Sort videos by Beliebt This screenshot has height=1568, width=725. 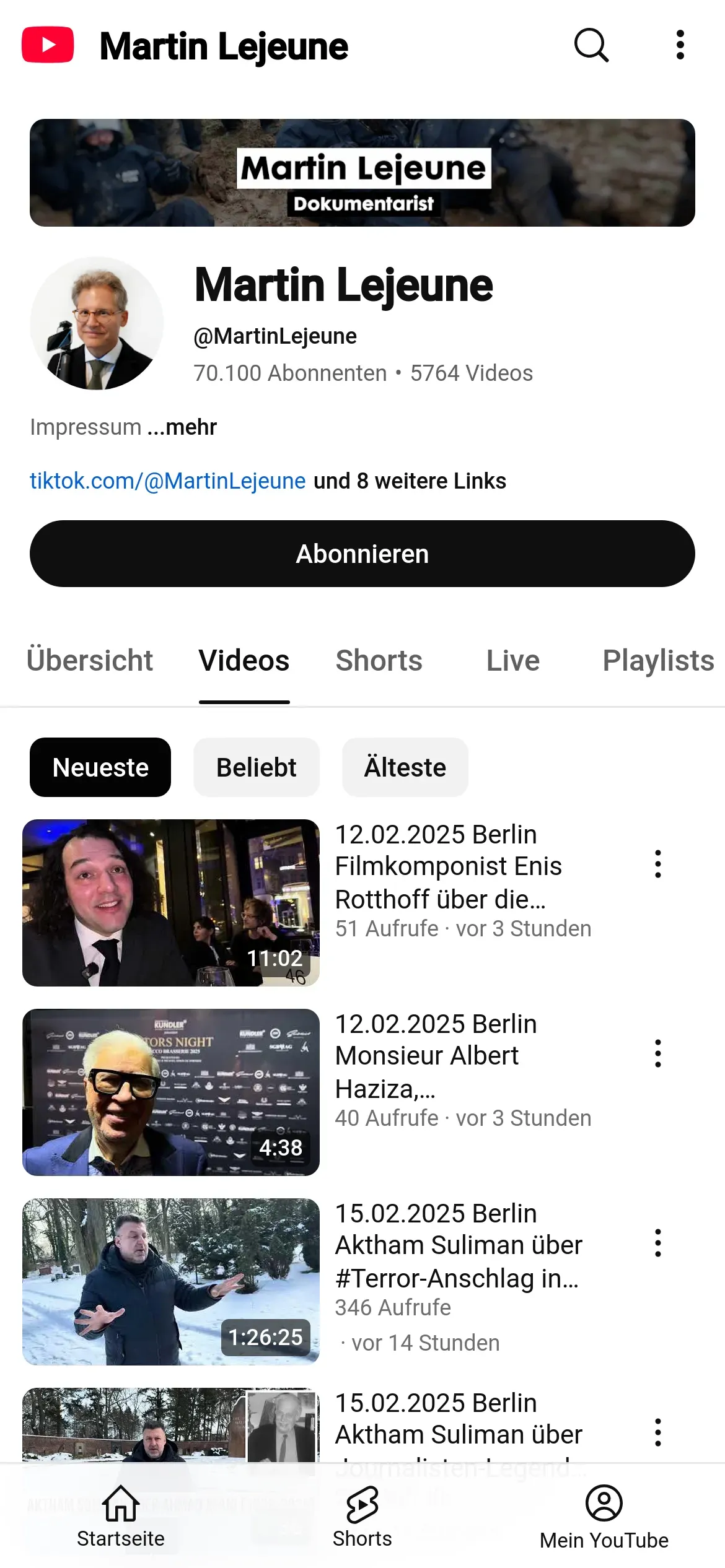coord(257,767)
